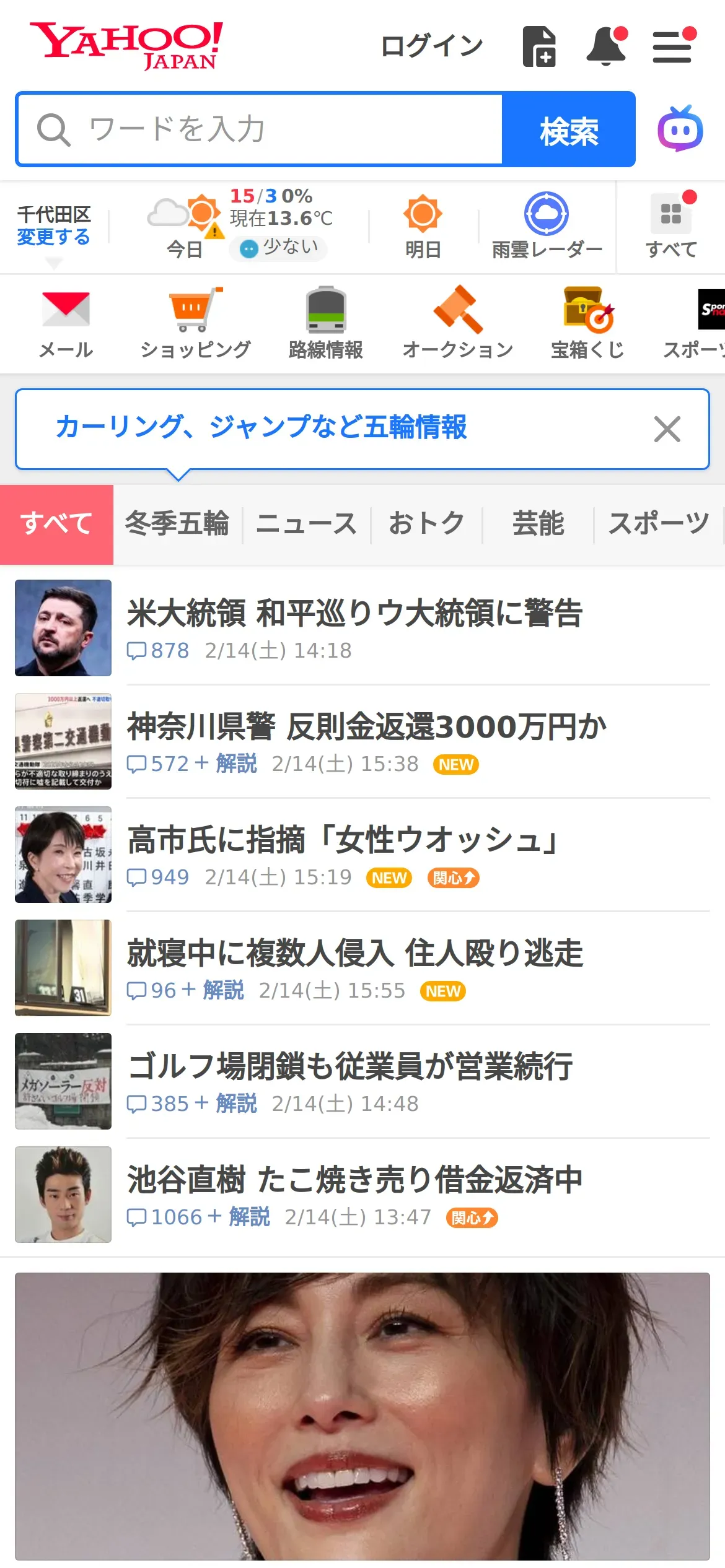The image size is (725, 1568).
Task: Switch to the ニュース tab
Action: click(306, 524)
